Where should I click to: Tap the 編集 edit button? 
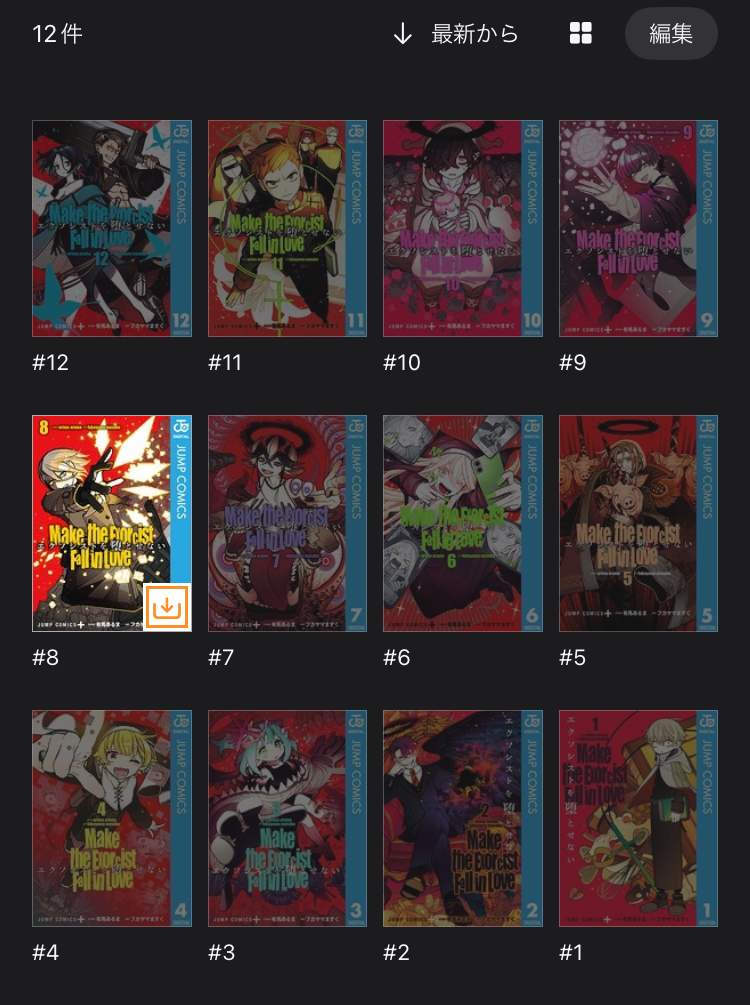click(x=671, y=34)
